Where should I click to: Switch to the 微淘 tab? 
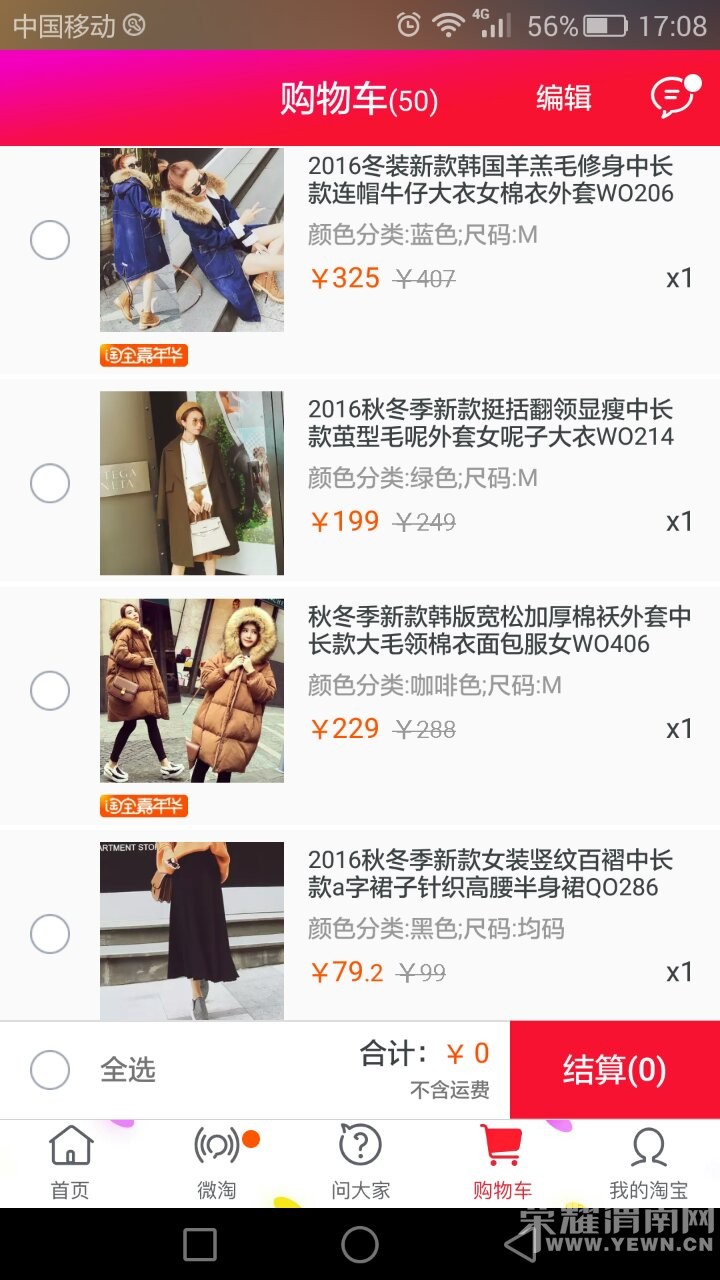pyautogui.click(x=217, y=1162)
